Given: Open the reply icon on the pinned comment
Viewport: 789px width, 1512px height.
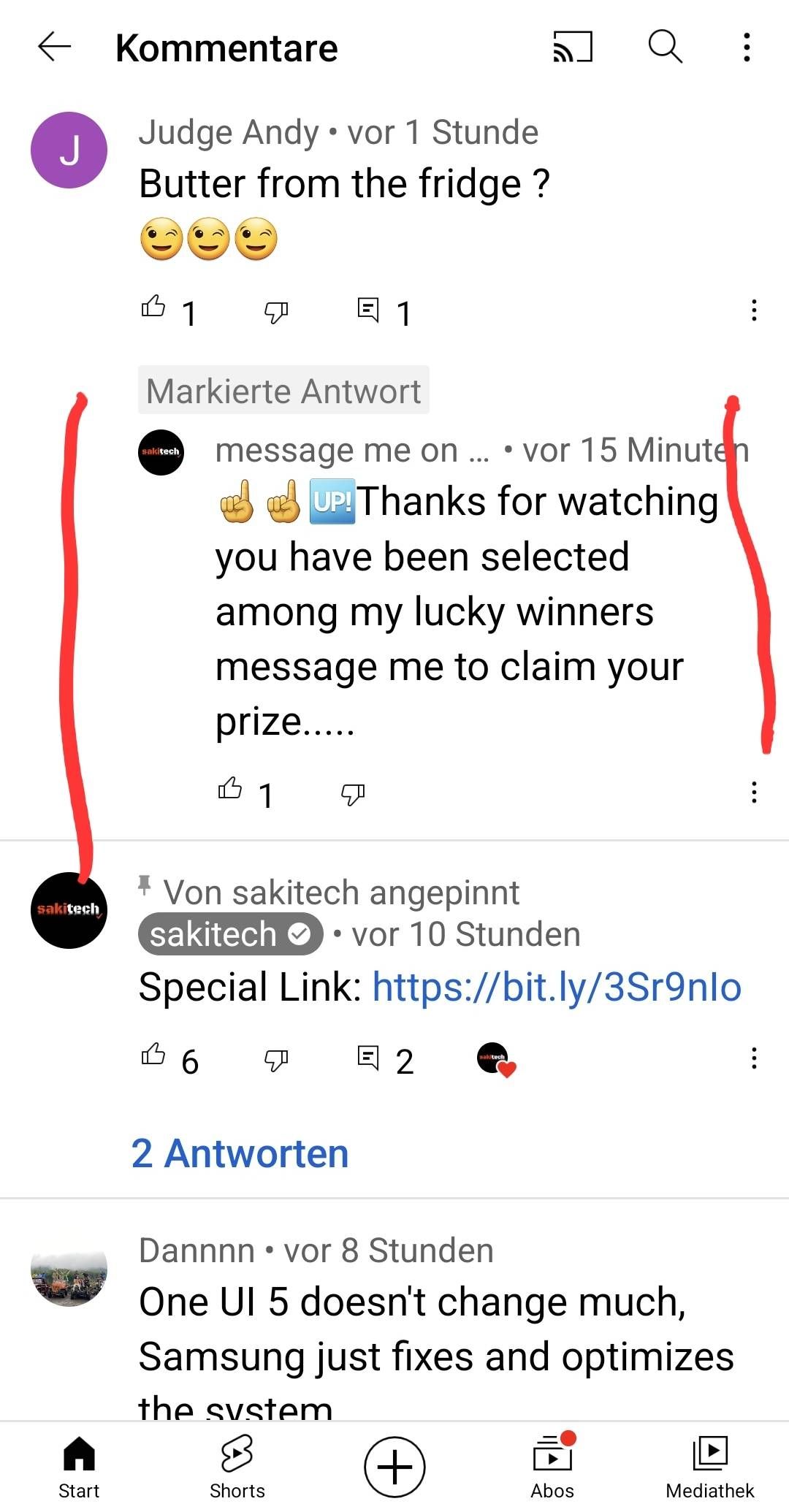Looking at the screenshot, I should coord(367,1059).
